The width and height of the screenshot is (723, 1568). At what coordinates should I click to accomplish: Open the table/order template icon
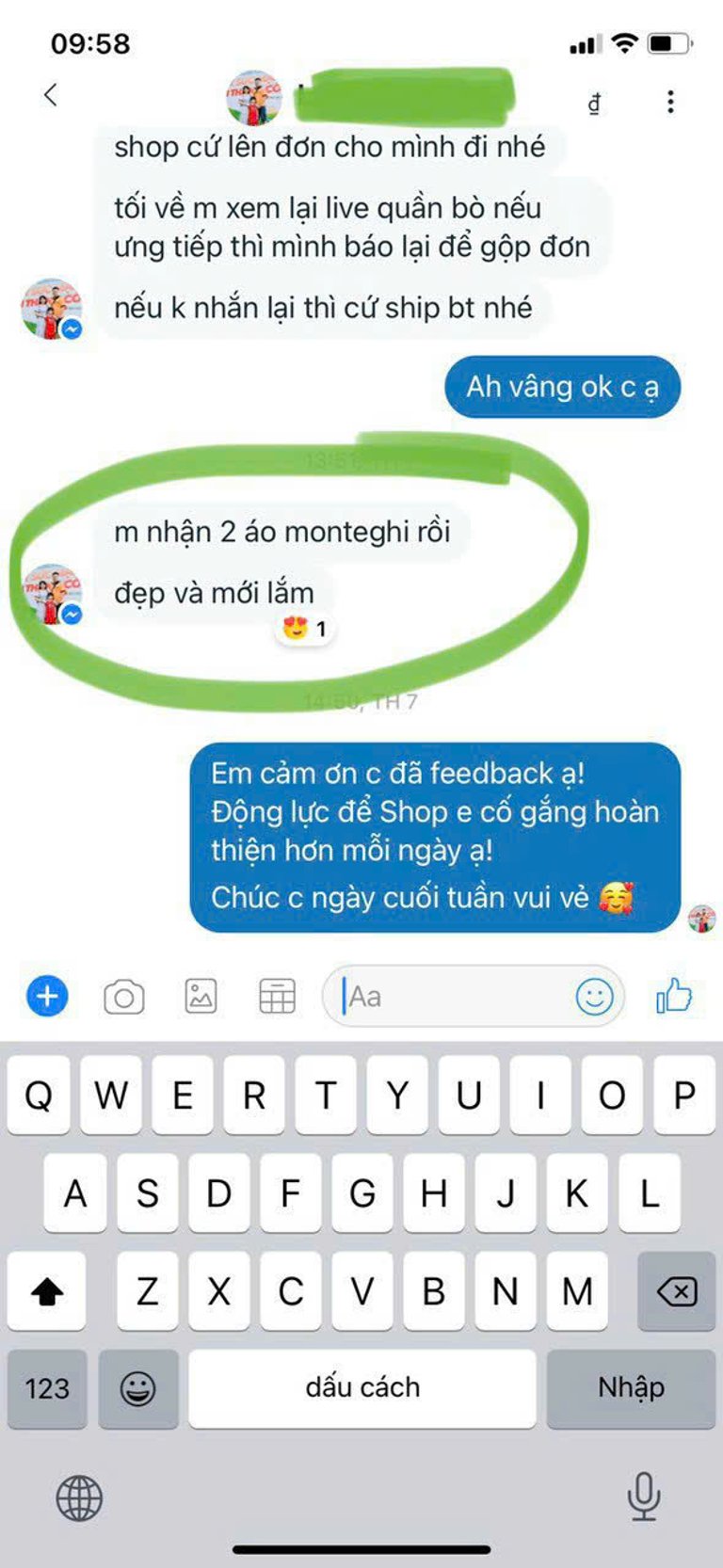click(277, 996)
